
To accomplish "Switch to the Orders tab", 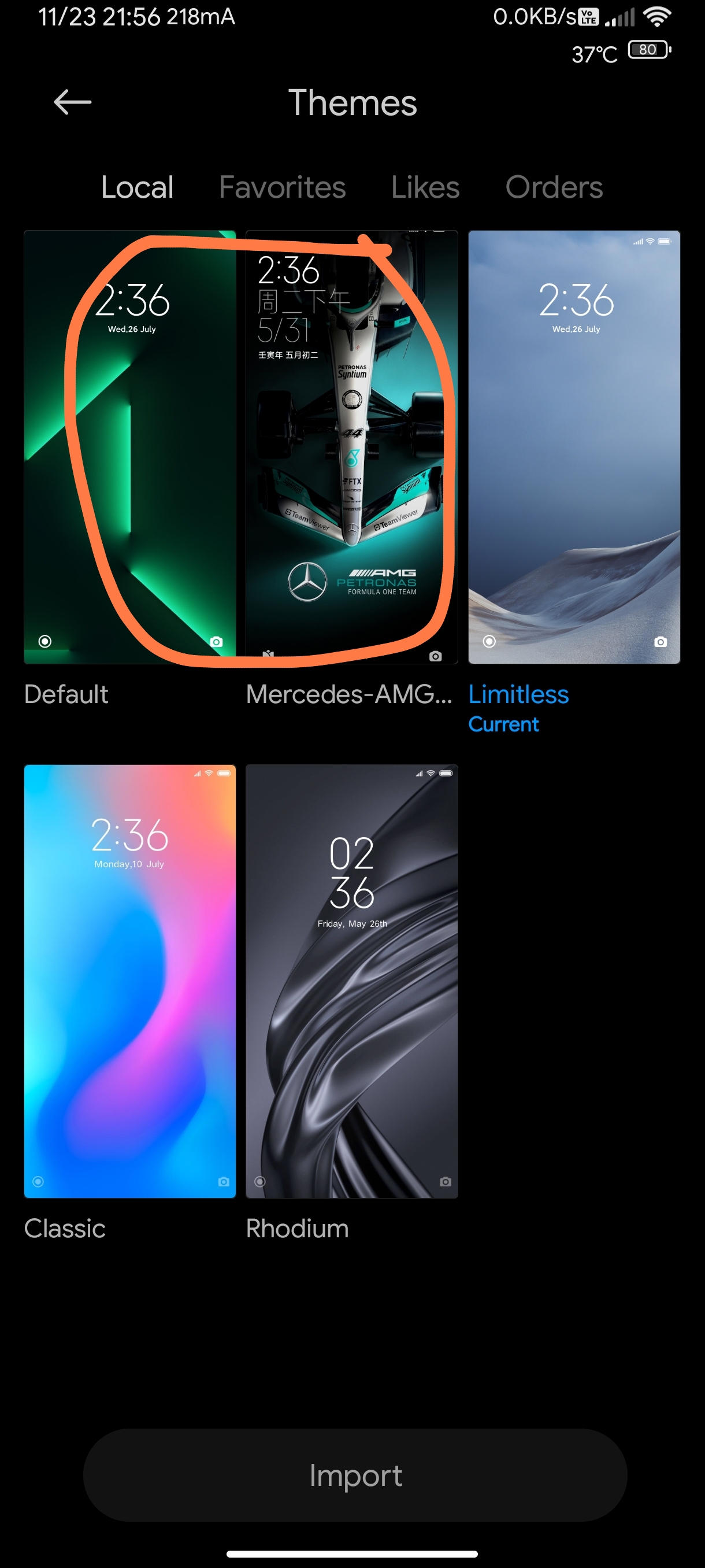I will pos(554,187).
